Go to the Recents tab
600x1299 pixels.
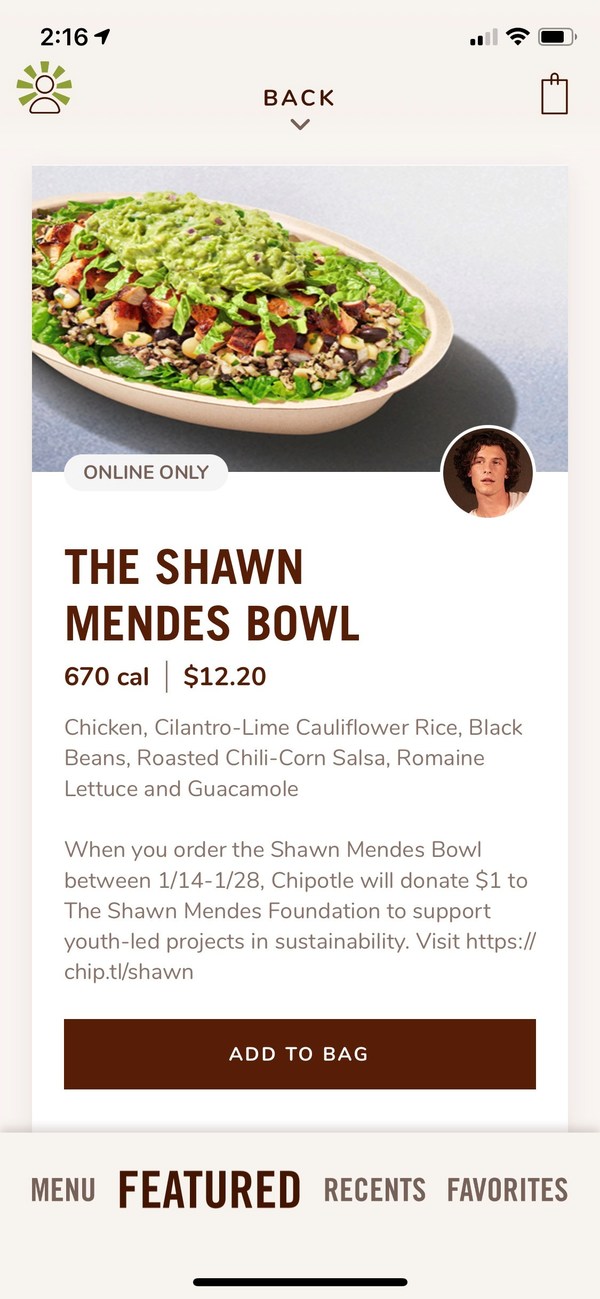[374, 1190]
